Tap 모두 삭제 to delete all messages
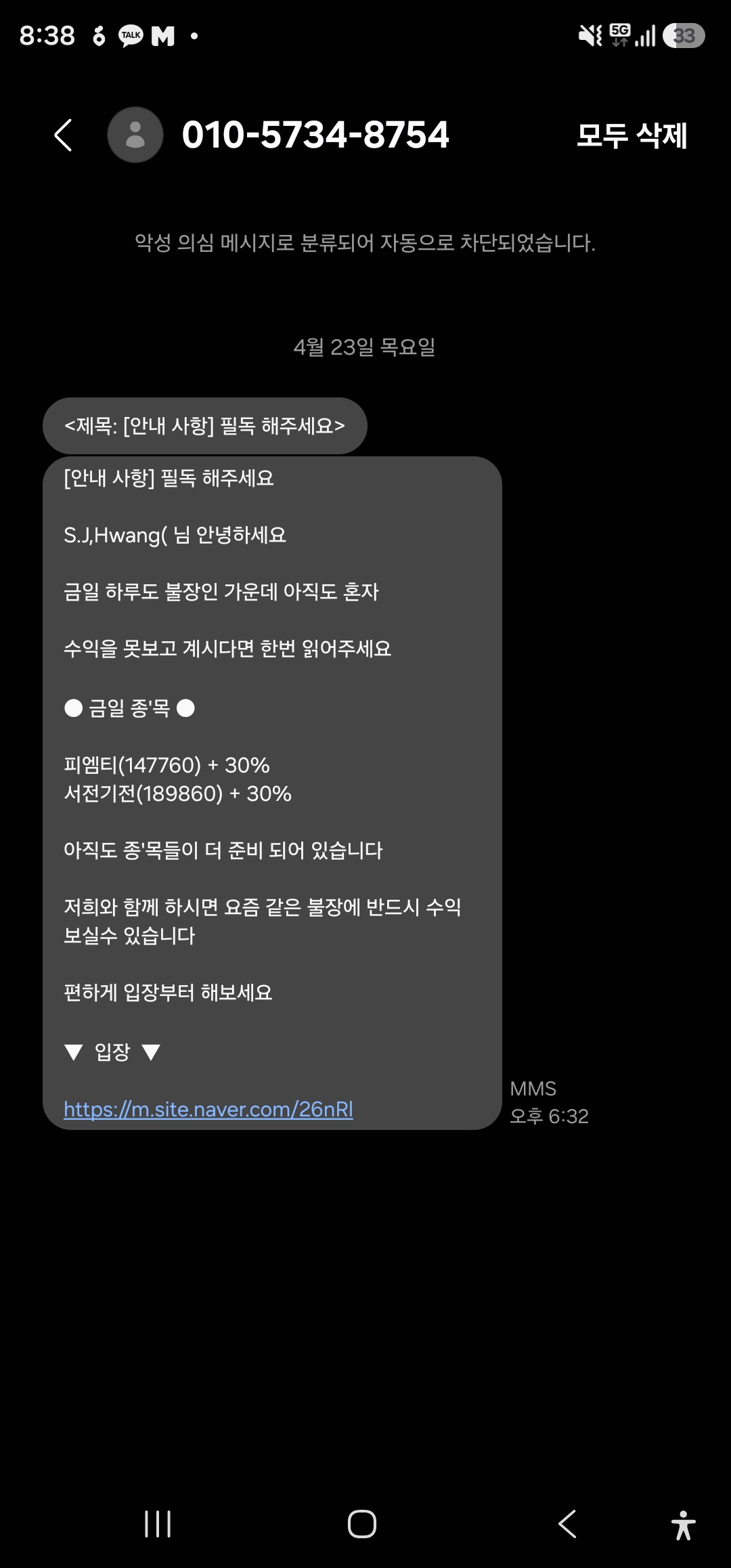The image size is (731, 1568). [x=632, y=135]
